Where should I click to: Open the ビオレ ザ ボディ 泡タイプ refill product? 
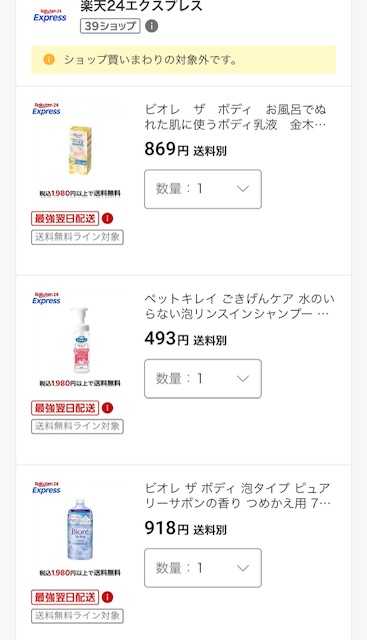pyautogui.click(x=238, y=496)
